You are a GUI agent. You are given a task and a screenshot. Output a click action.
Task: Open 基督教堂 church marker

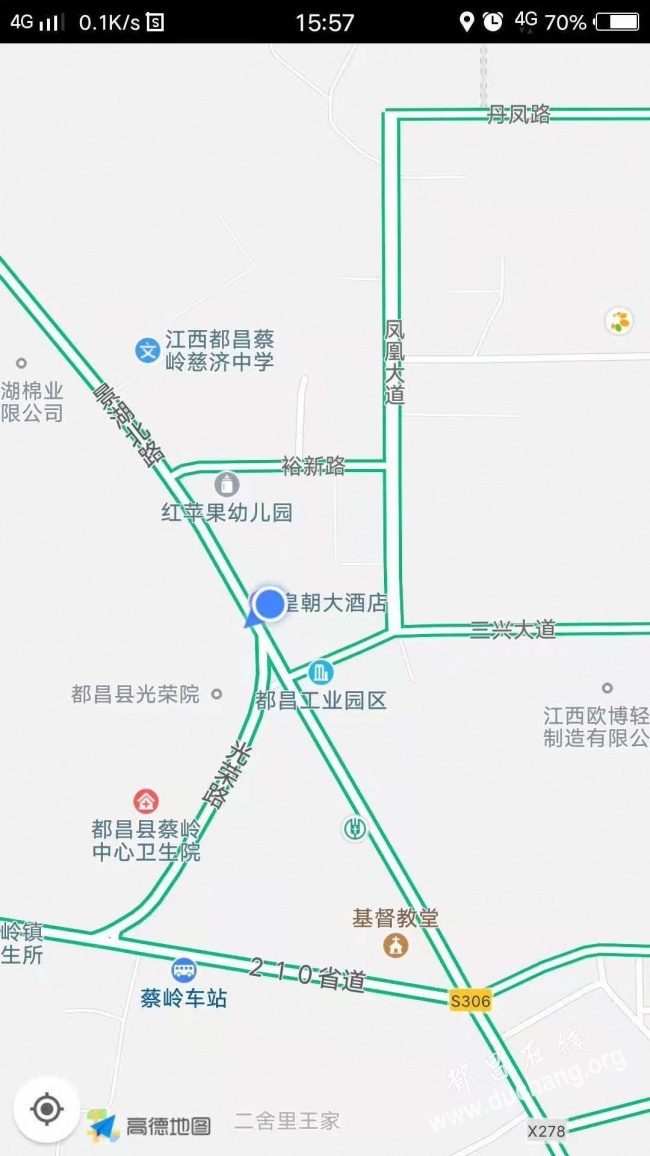(397, 943)
